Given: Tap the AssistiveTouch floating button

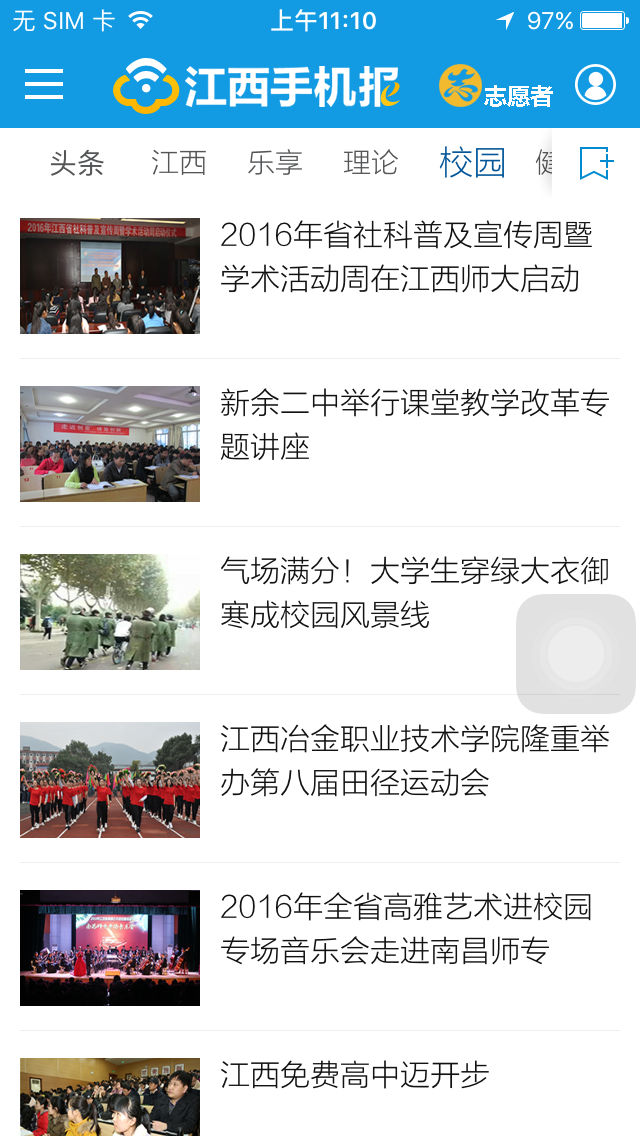Looking at the screenshot, I should point(576,654).
